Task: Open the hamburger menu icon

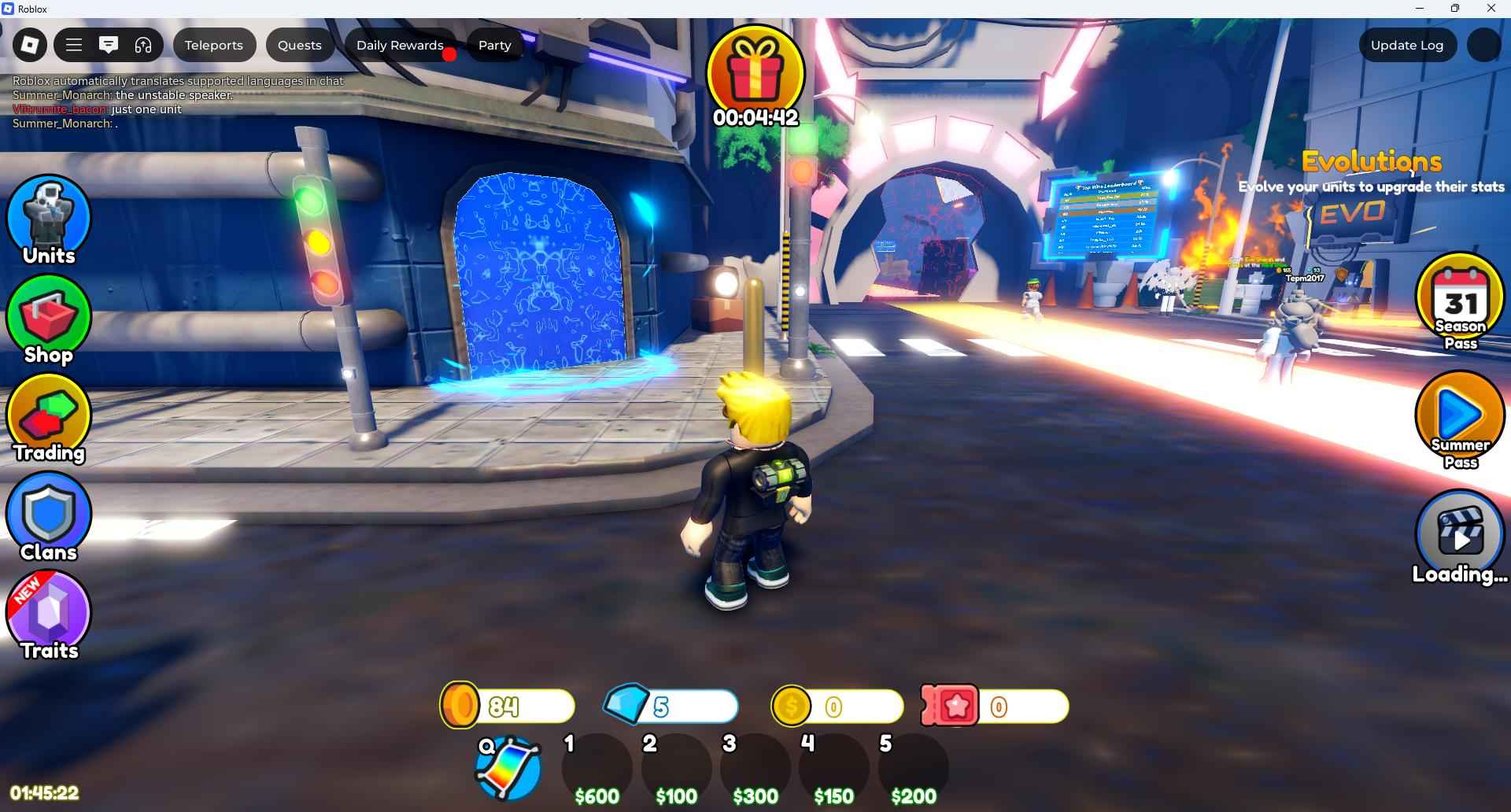Action: pyautogui.click(x=74, y=45)
